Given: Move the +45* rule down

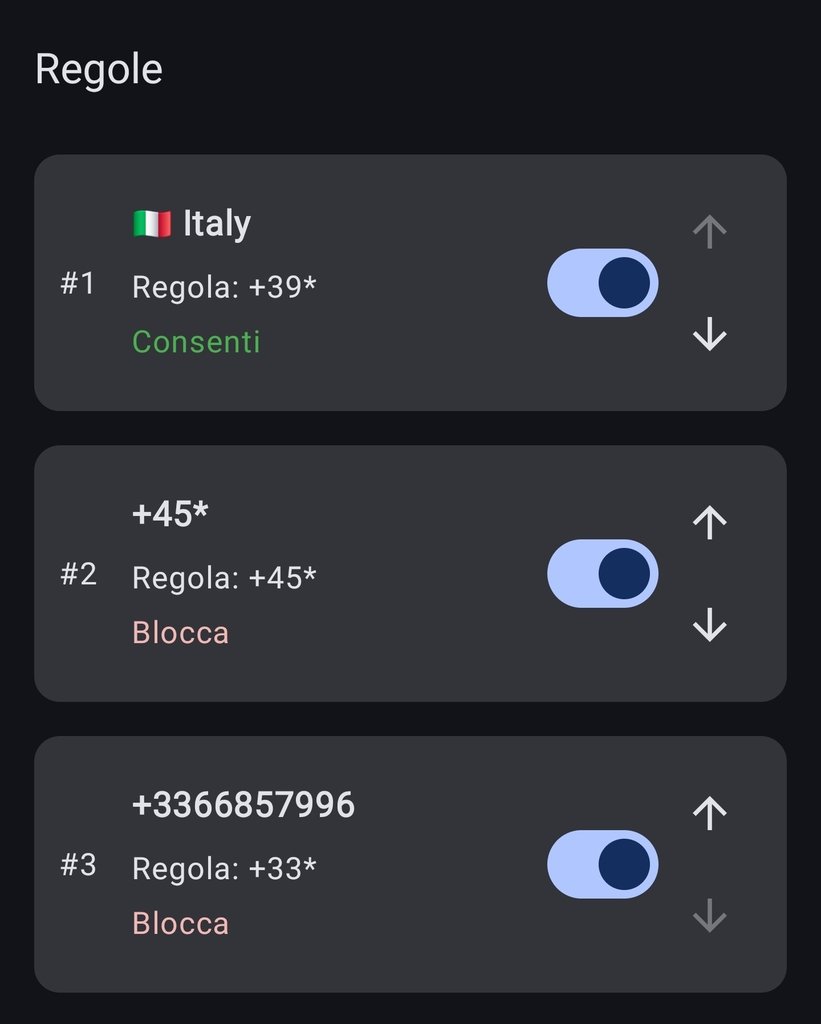Looking at the screenshot, I should (x=709, y=626).
